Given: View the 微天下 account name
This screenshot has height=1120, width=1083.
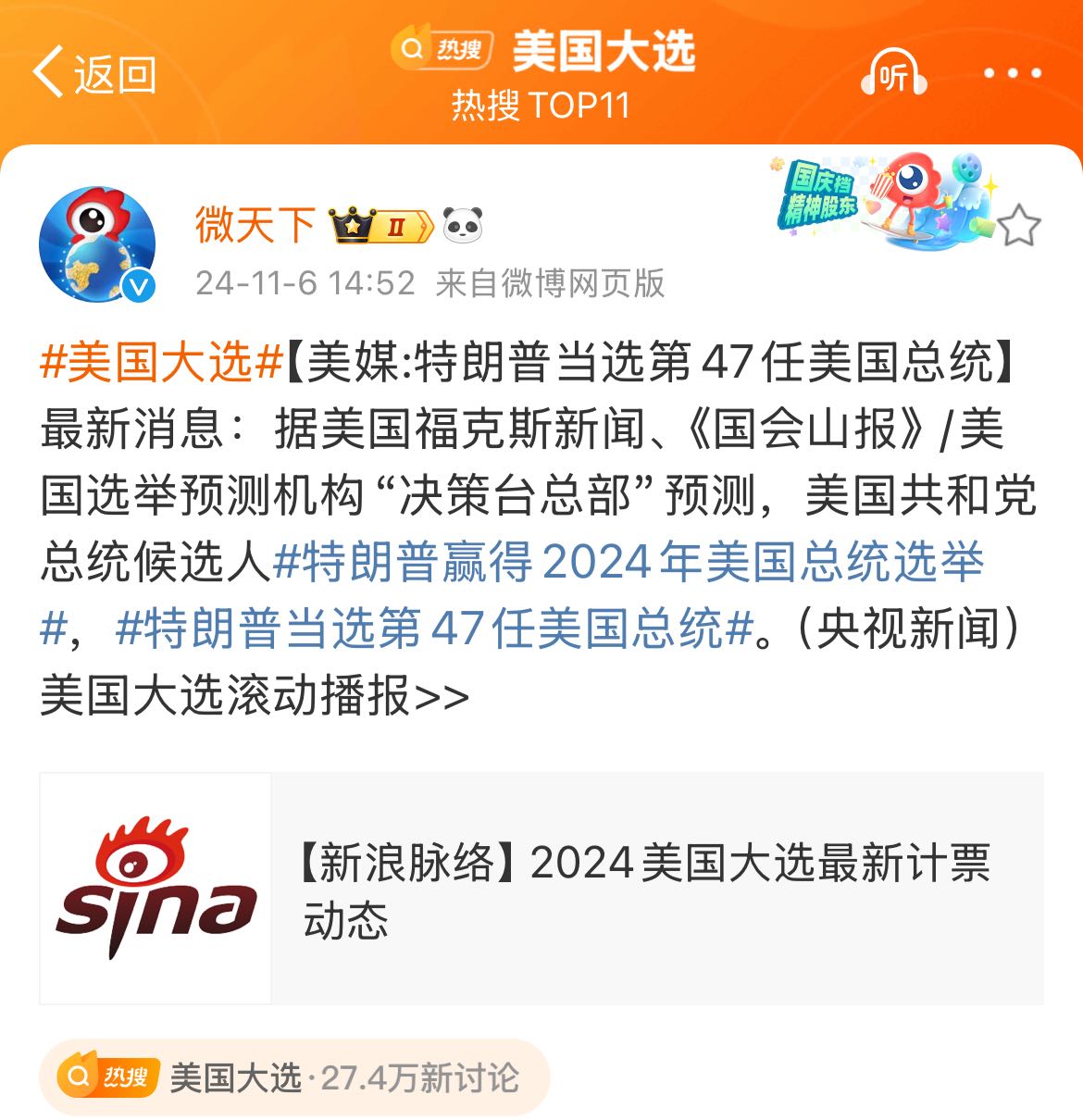Looking at the screenshot, I should [255, 225].
